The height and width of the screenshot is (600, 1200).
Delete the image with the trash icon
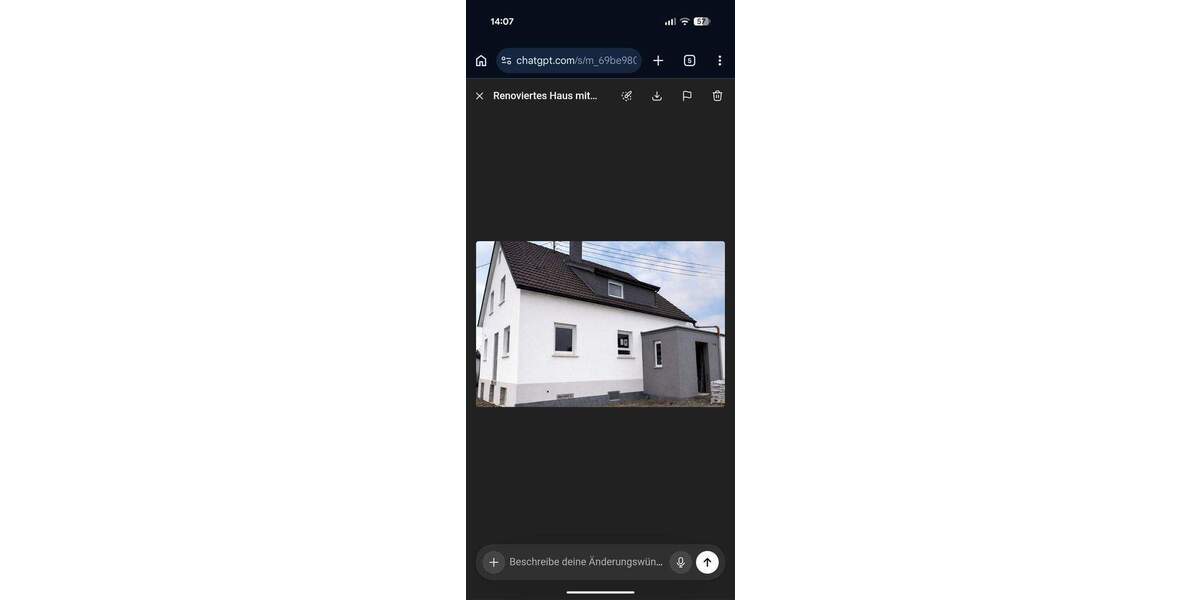(x=717, y=96)
